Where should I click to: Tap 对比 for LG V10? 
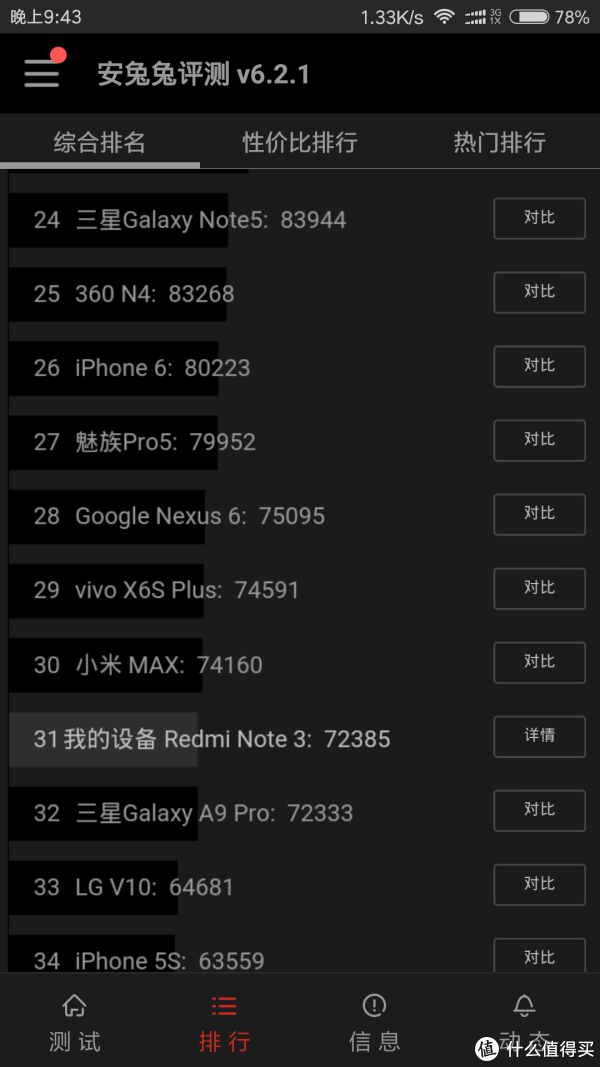pos(539,885)
